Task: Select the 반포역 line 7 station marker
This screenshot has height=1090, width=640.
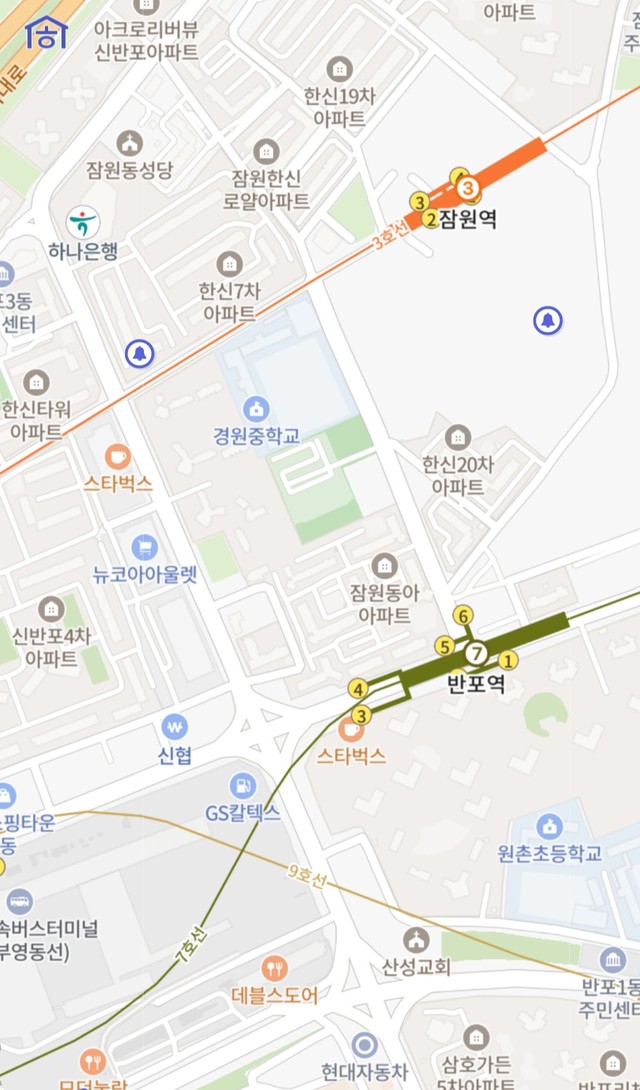Action: [x=476, y=653]
